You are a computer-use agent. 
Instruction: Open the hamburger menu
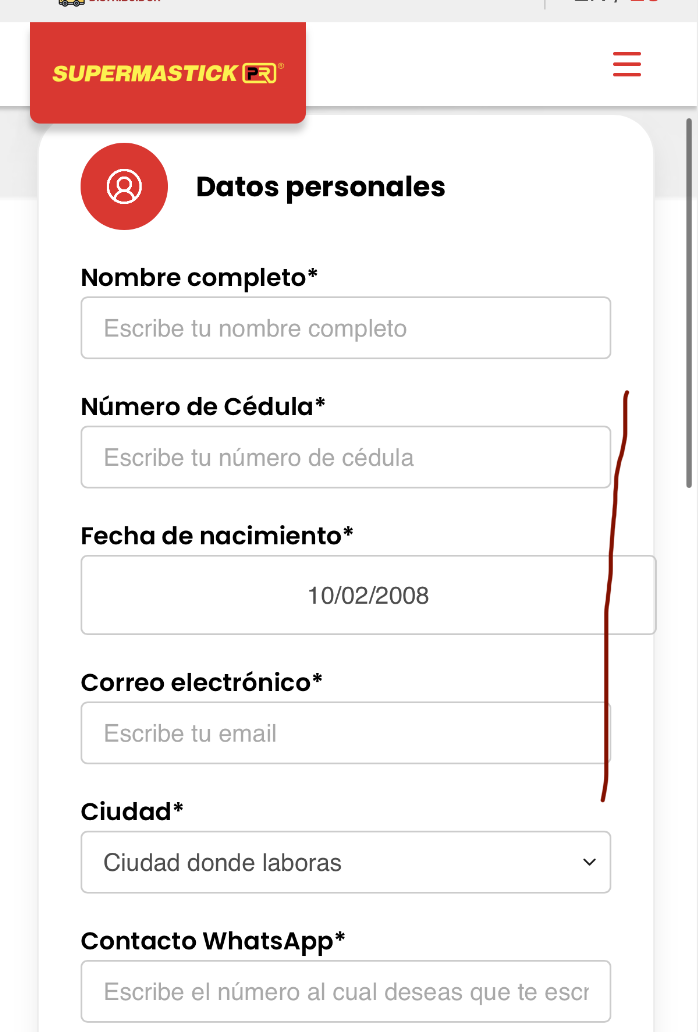point(627,64)
